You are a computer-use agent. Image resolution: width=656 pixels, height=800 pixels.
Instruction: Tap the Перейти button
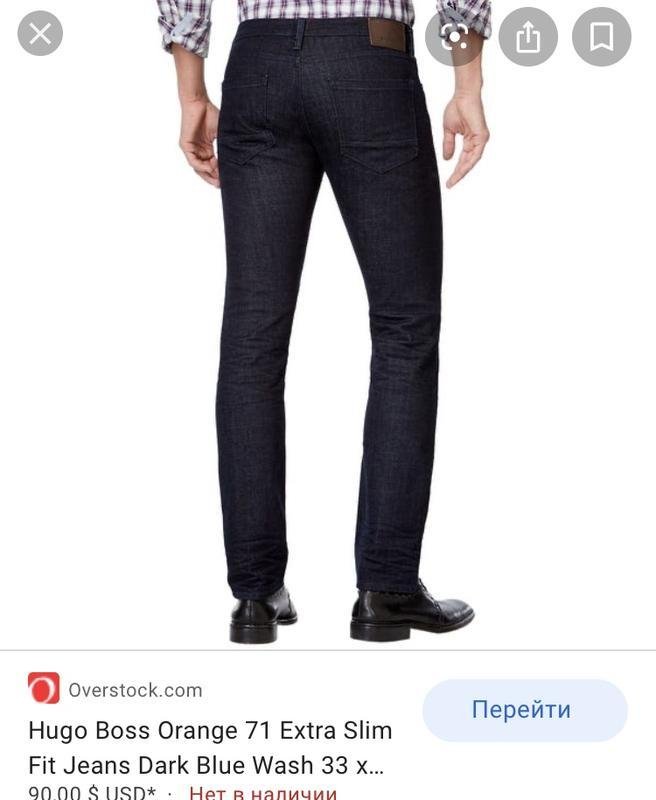[524, 710]
